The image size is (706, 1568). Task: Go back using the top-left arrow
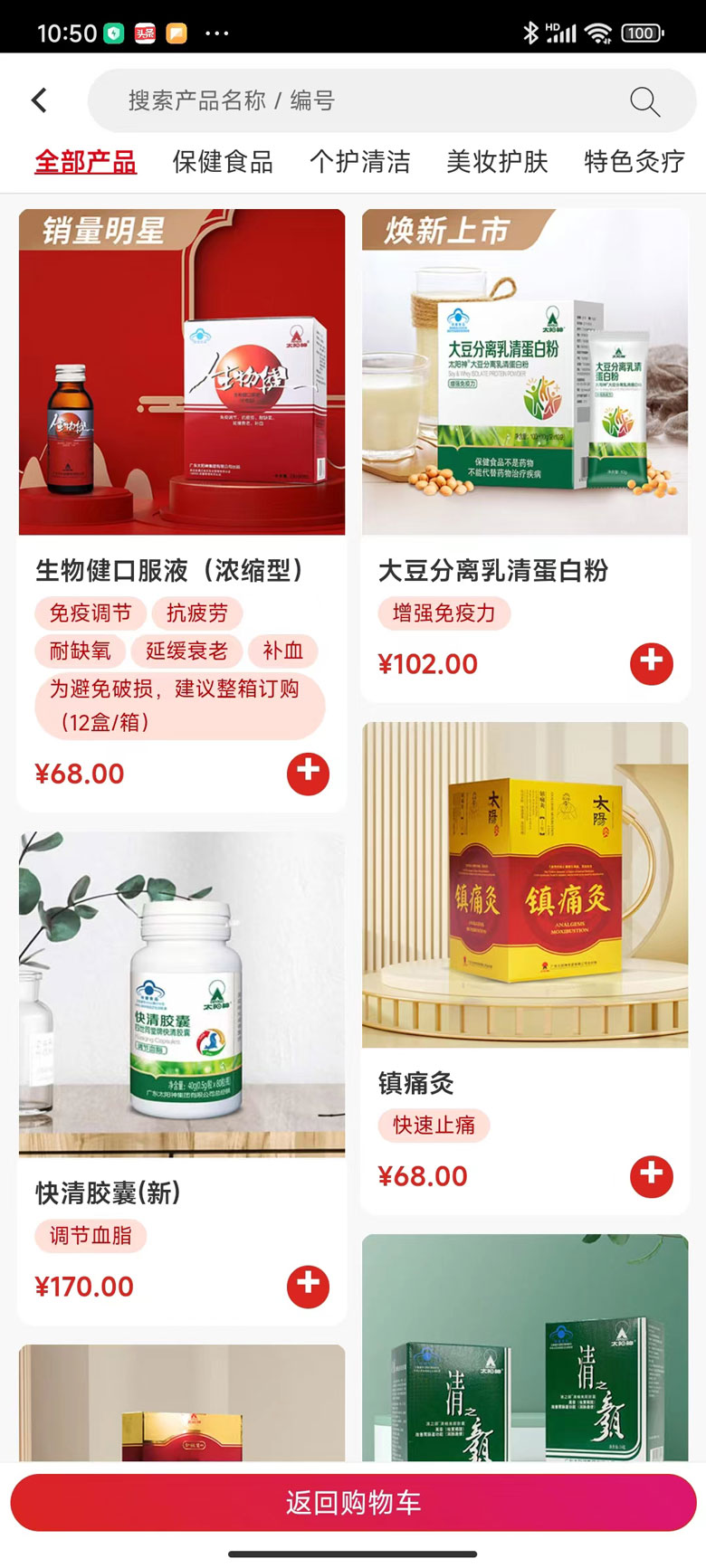click(x=39, y=100)
